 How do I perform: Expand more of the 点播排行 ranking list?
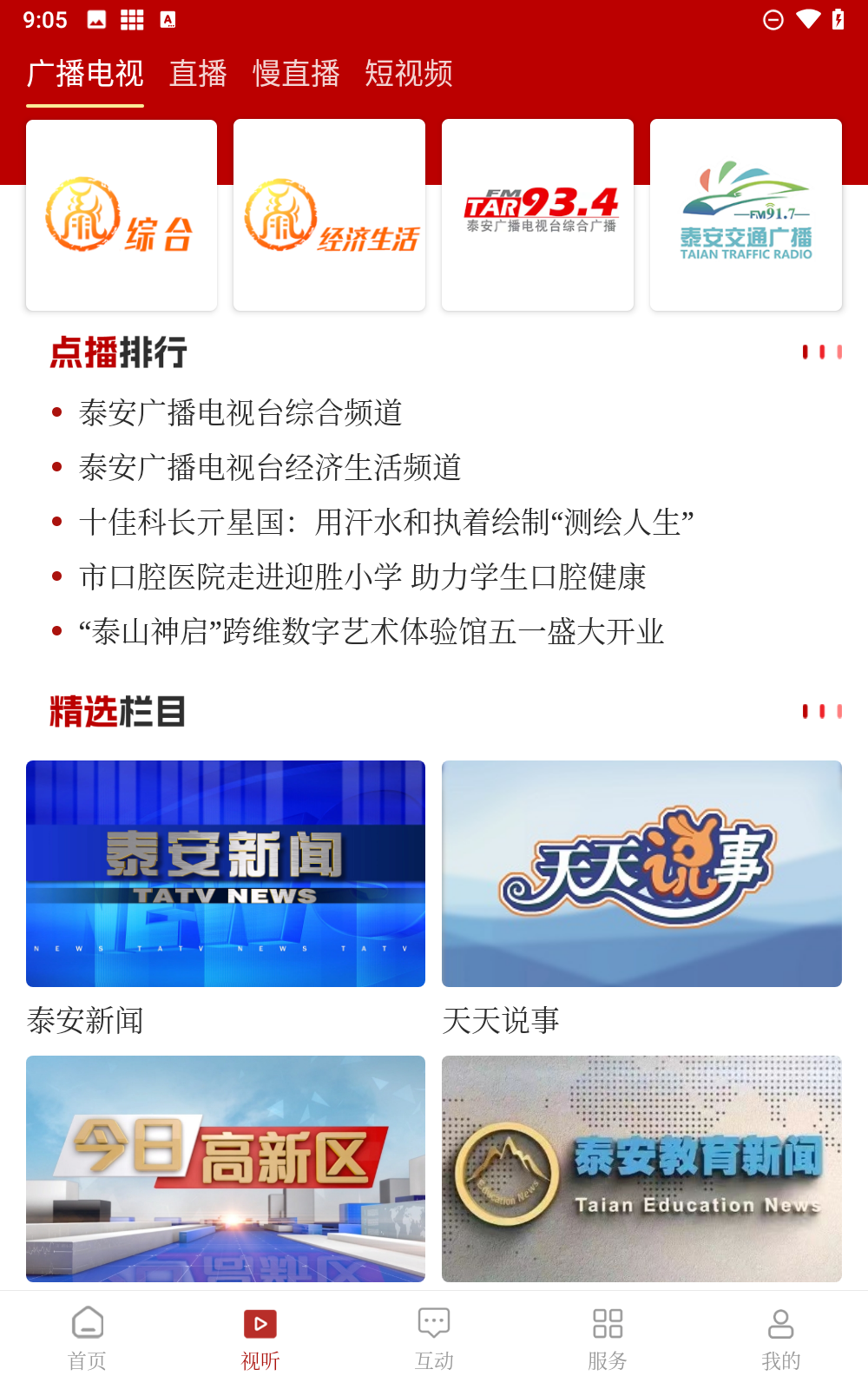click(821, 353)
